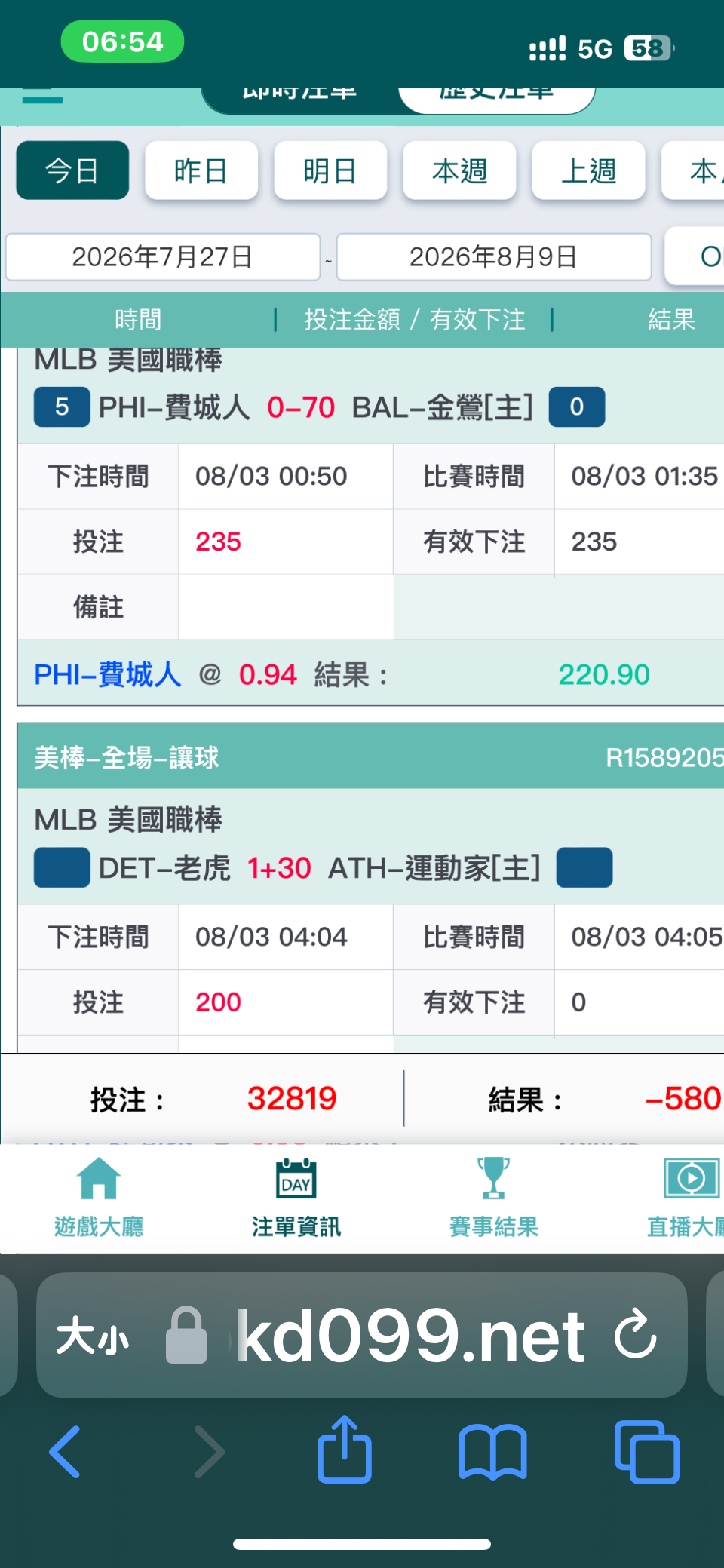This screenshot has height=1568, width=724.
Task: Filter bets by 昨日
Action: tap(201, 170)
